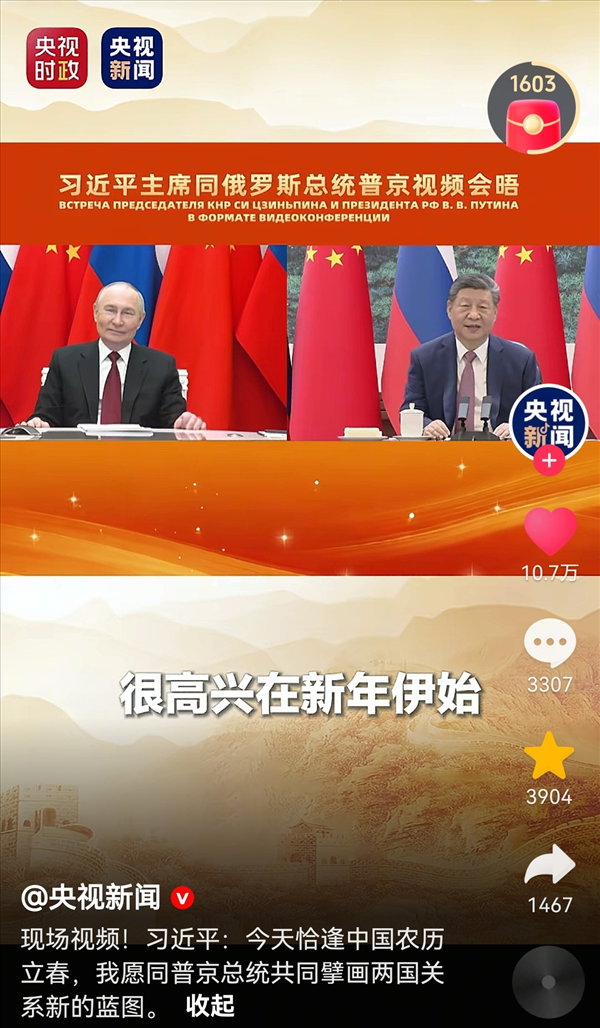Open the 央视新闻 avatar on the right
600x1028 pixels.
(x=547, y=424)
